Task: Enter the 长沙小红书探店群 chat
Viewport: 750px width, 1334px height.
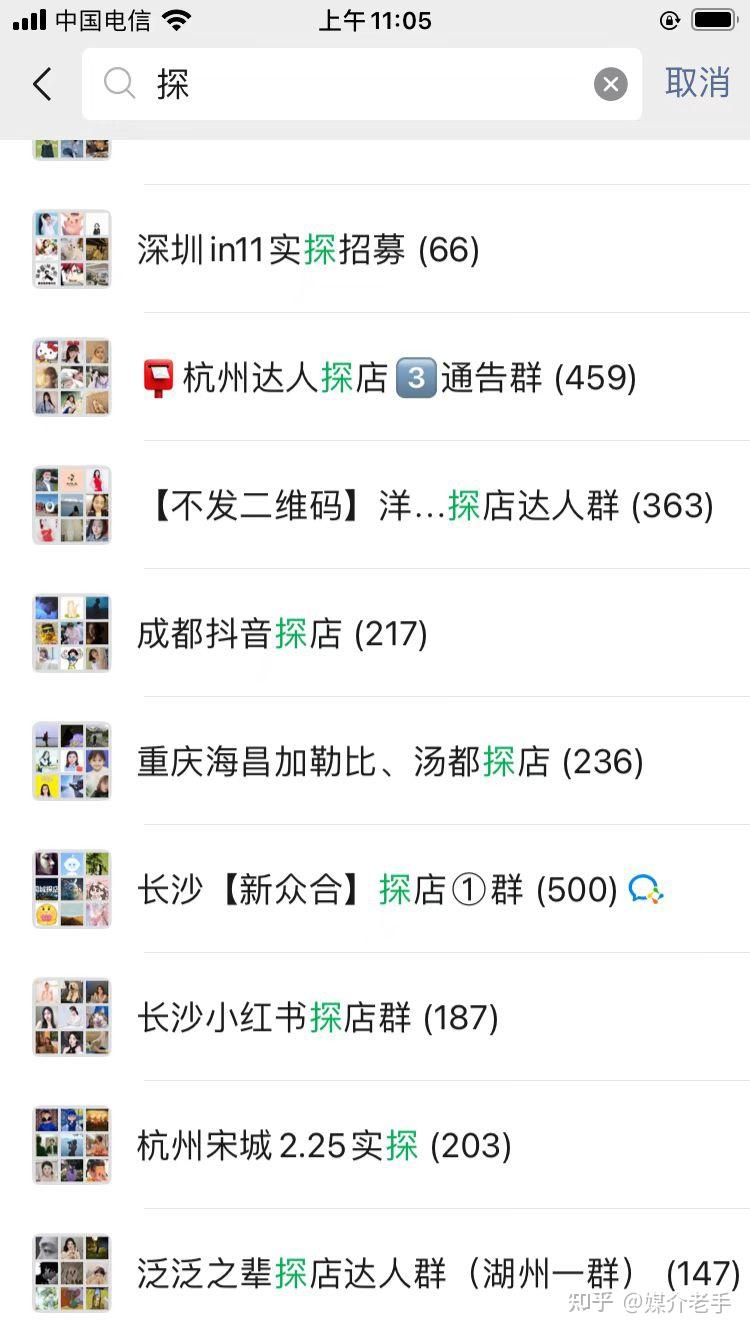Action: (x=318, y=1018)
